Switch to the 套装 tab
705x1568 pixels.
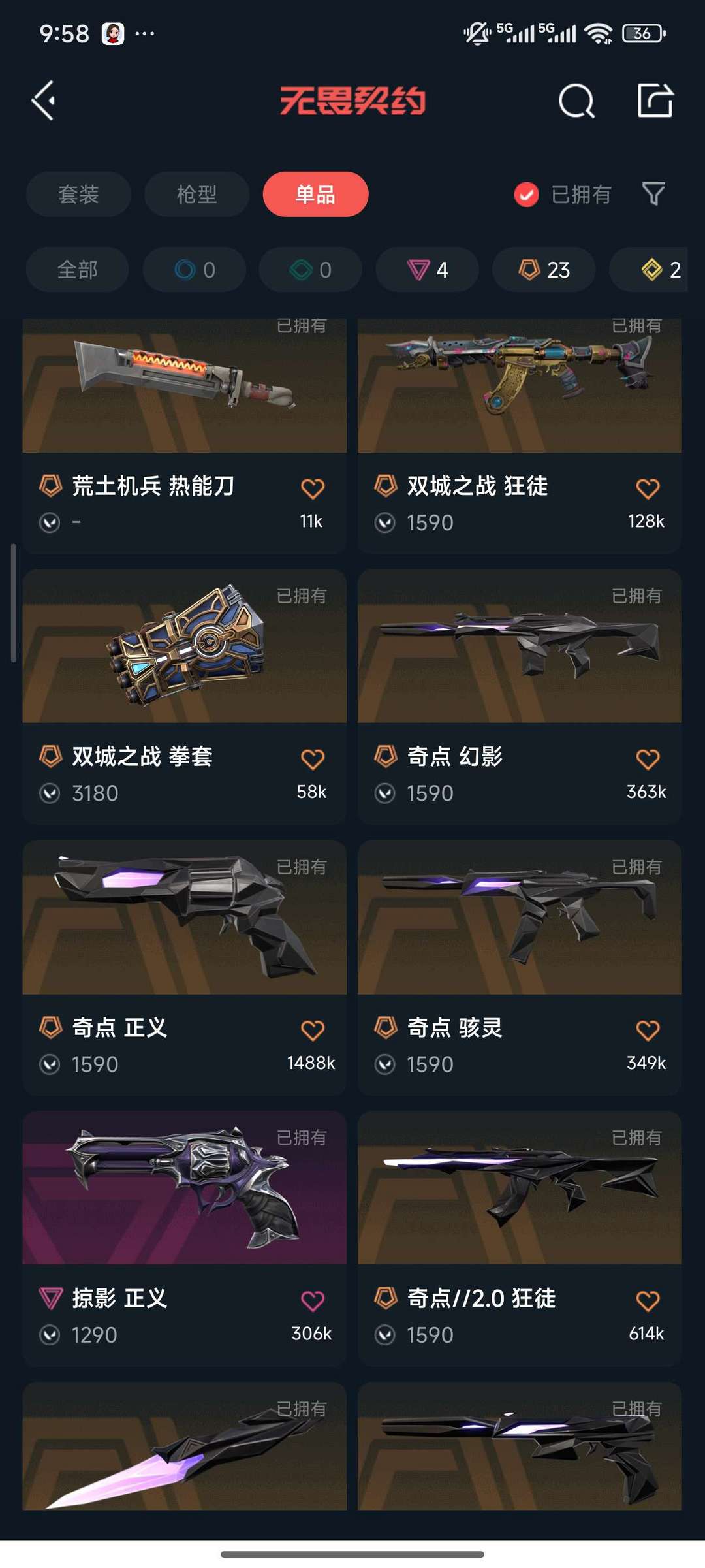(78, 194)
